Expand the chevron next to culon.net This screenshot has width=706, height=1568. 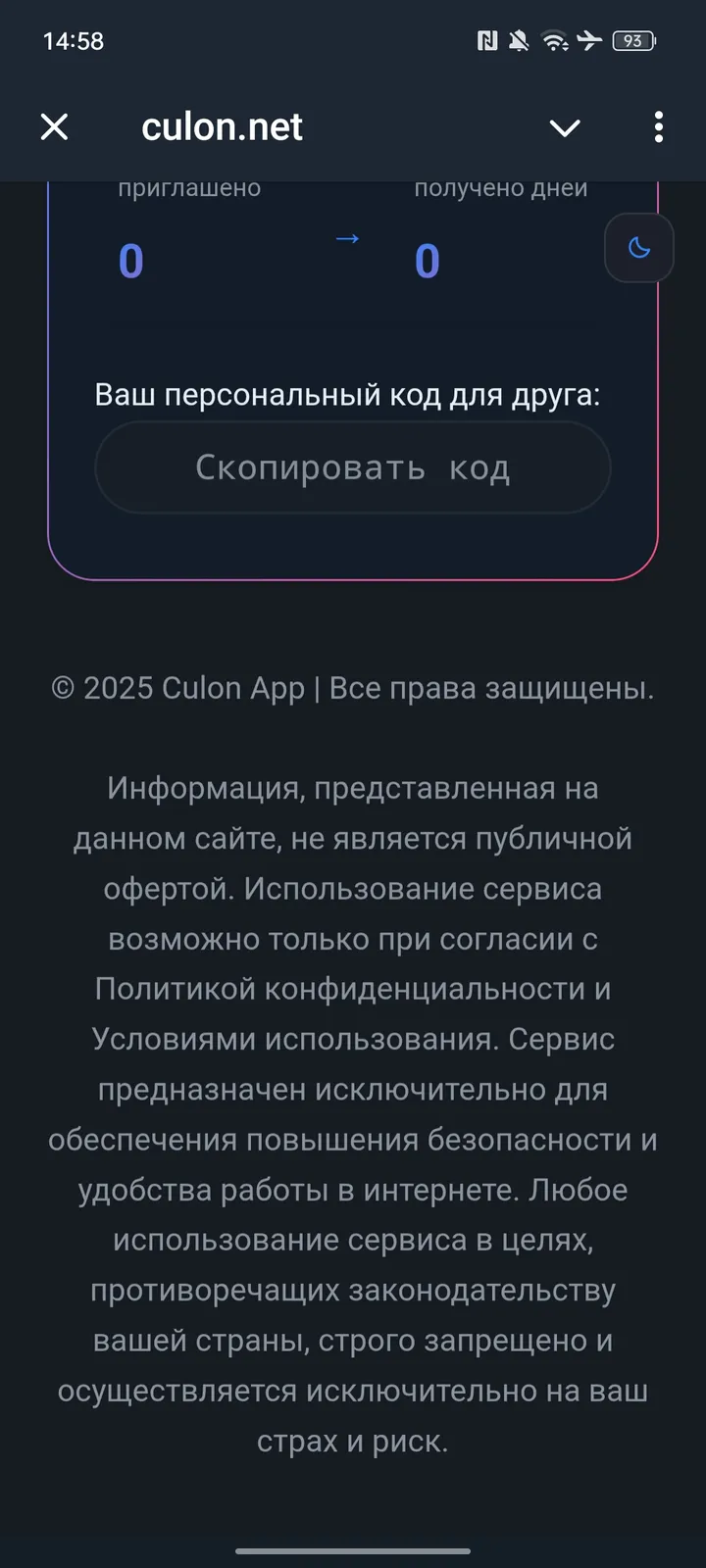(565, 127)
